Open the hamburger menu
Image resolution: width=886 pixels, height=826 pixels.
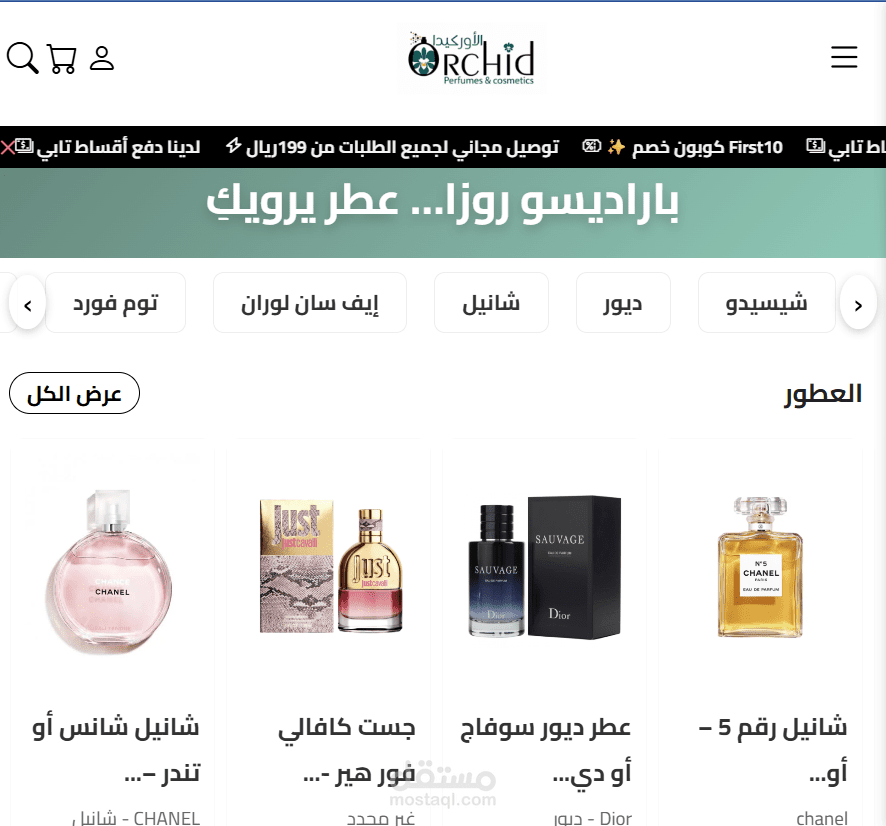coord(844,58)
